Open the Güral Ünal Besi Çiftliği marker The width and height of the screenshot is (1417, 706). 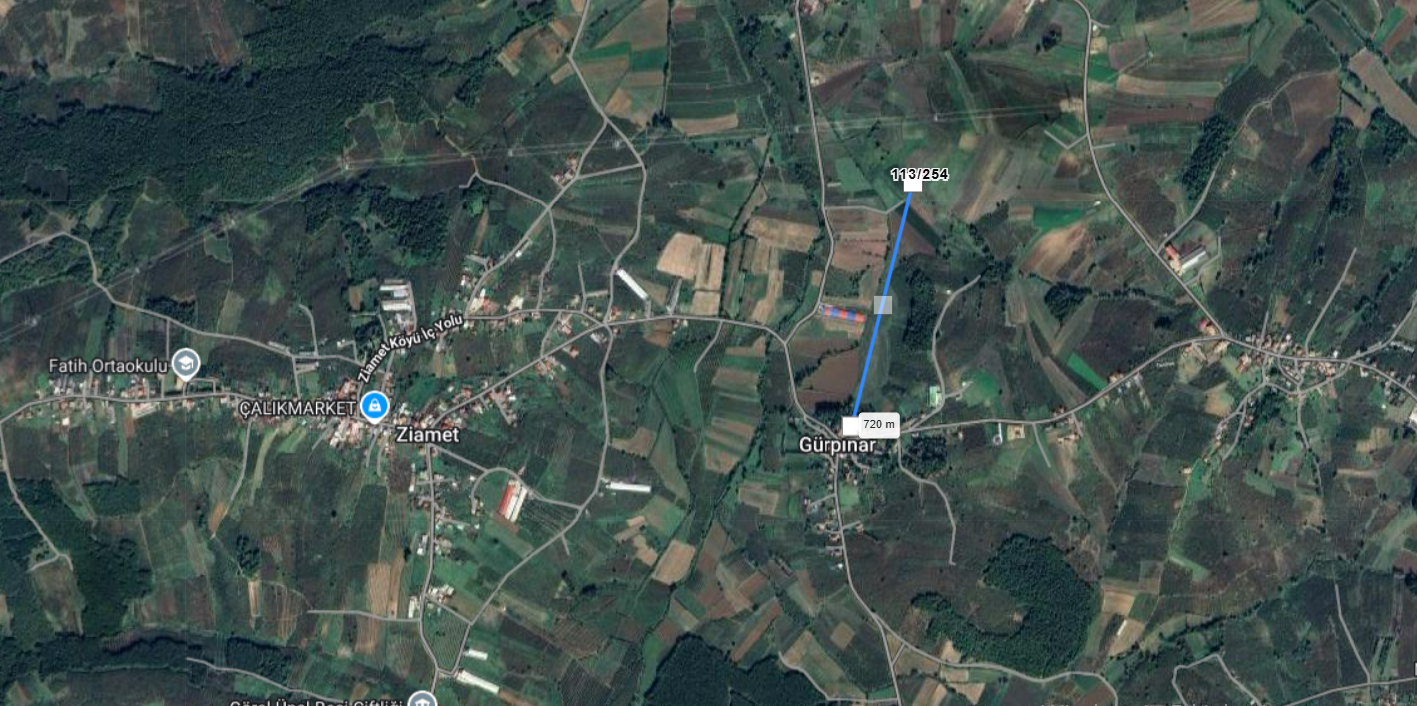click(x=422, y=701)
